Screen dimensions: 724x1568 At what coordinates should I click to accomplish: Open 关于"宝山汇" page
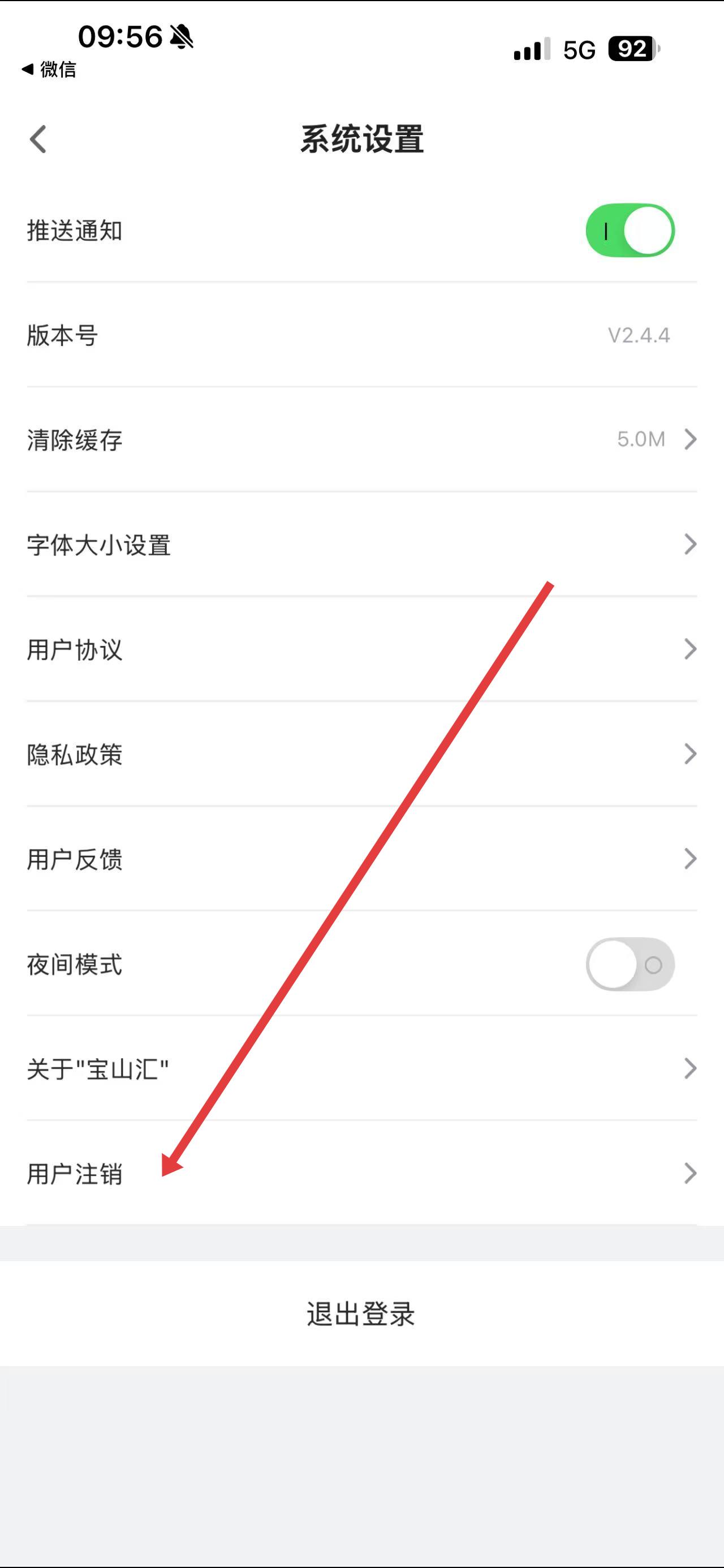click(x=361, y=1069)
